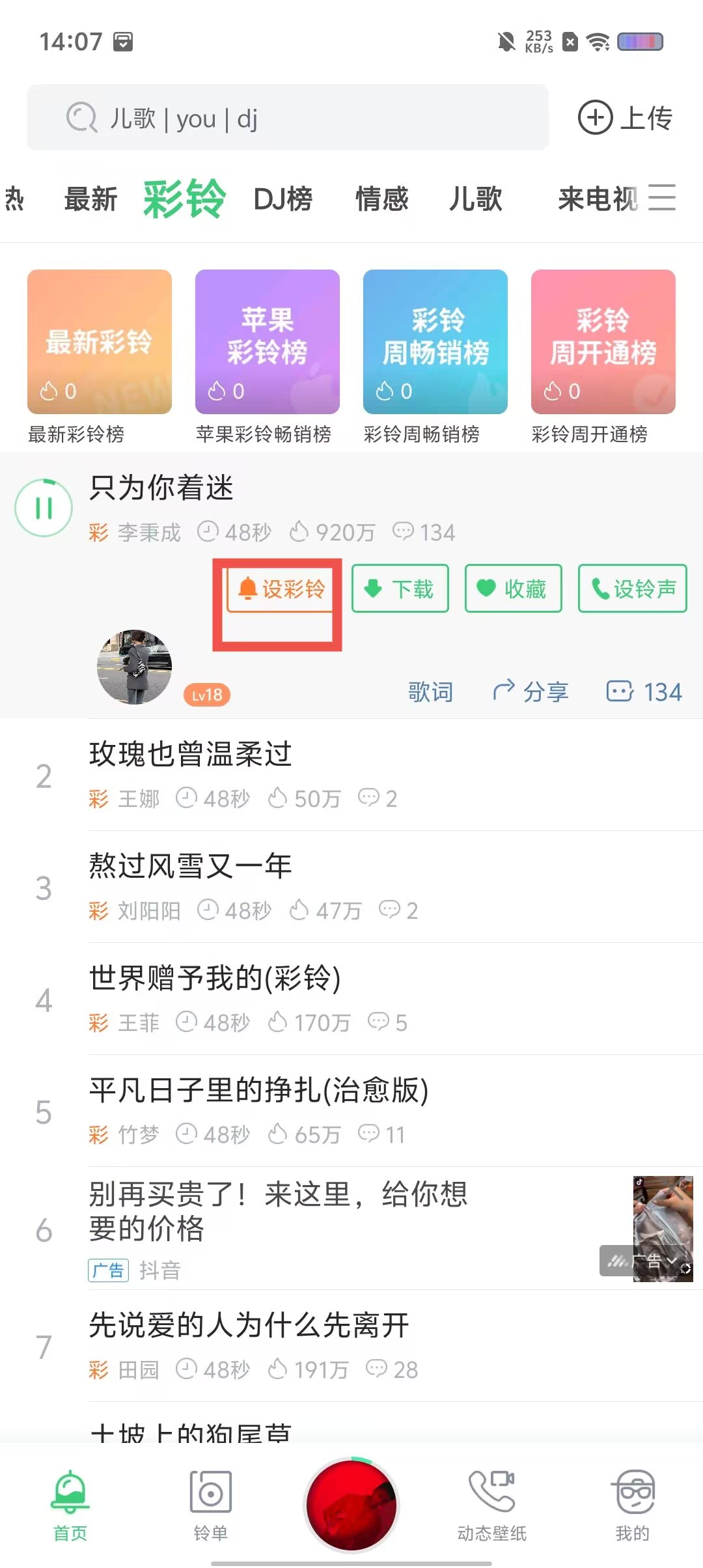703x1568 pixels.
Task: Switch to the 情感 tab
Action: tap(382, 199)
